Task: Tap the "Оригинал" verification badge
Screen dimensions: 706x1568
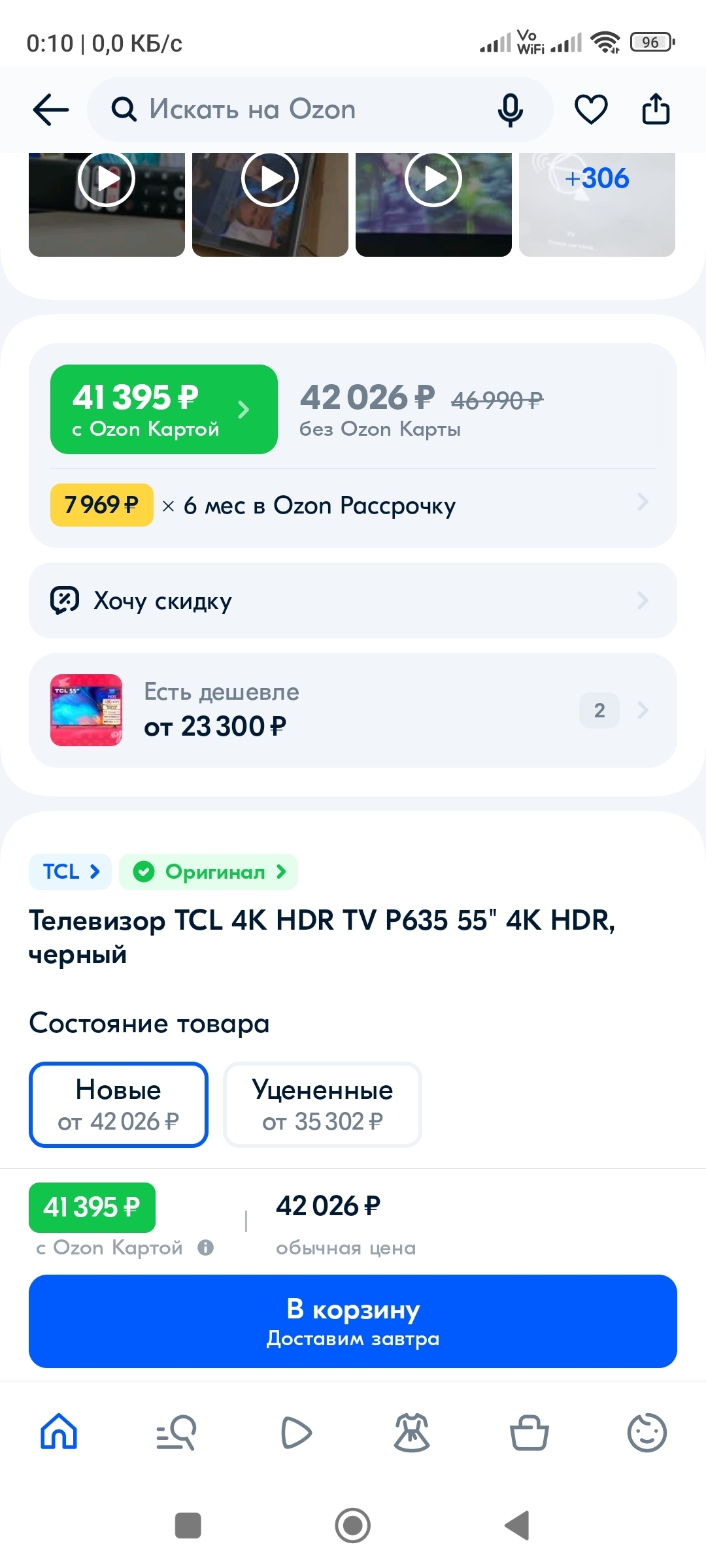Action: click(209, 872)
